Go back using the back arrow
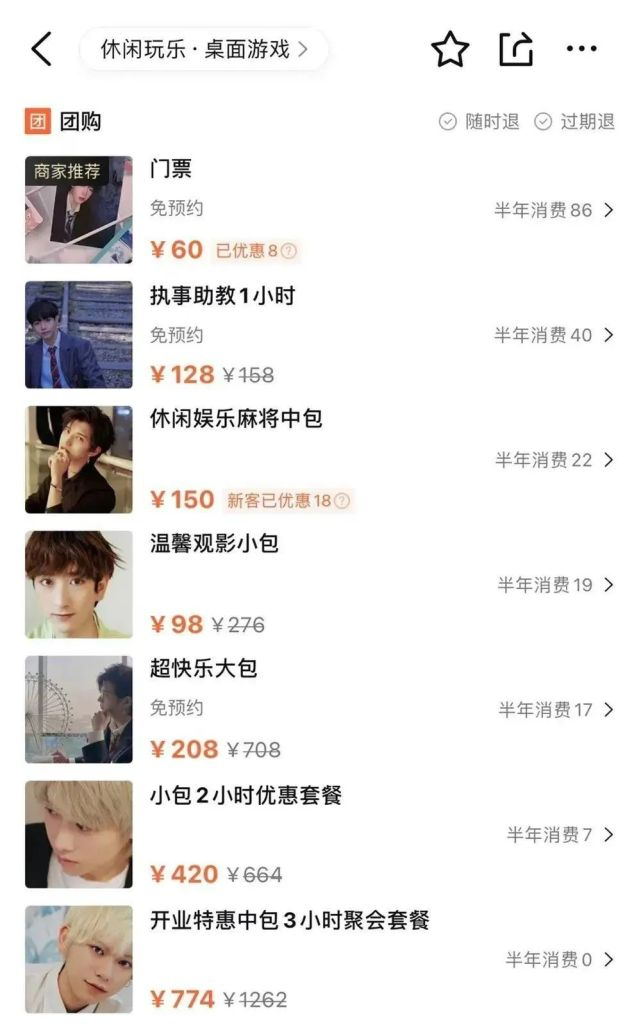Screen dimensions: 641x1030 [41, 48]
